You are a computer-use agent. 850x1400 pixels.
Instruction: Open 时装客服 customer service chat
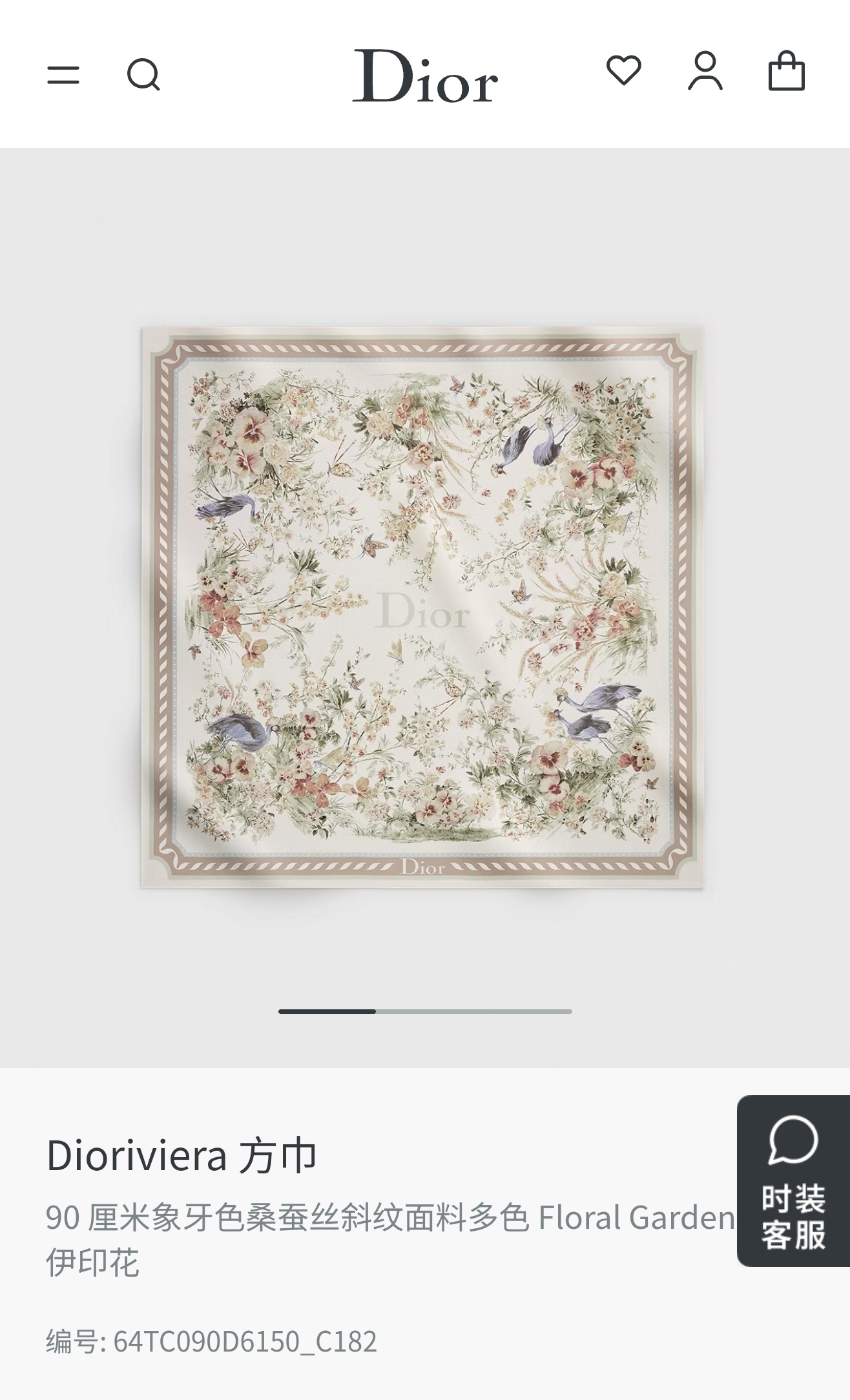793,1181
